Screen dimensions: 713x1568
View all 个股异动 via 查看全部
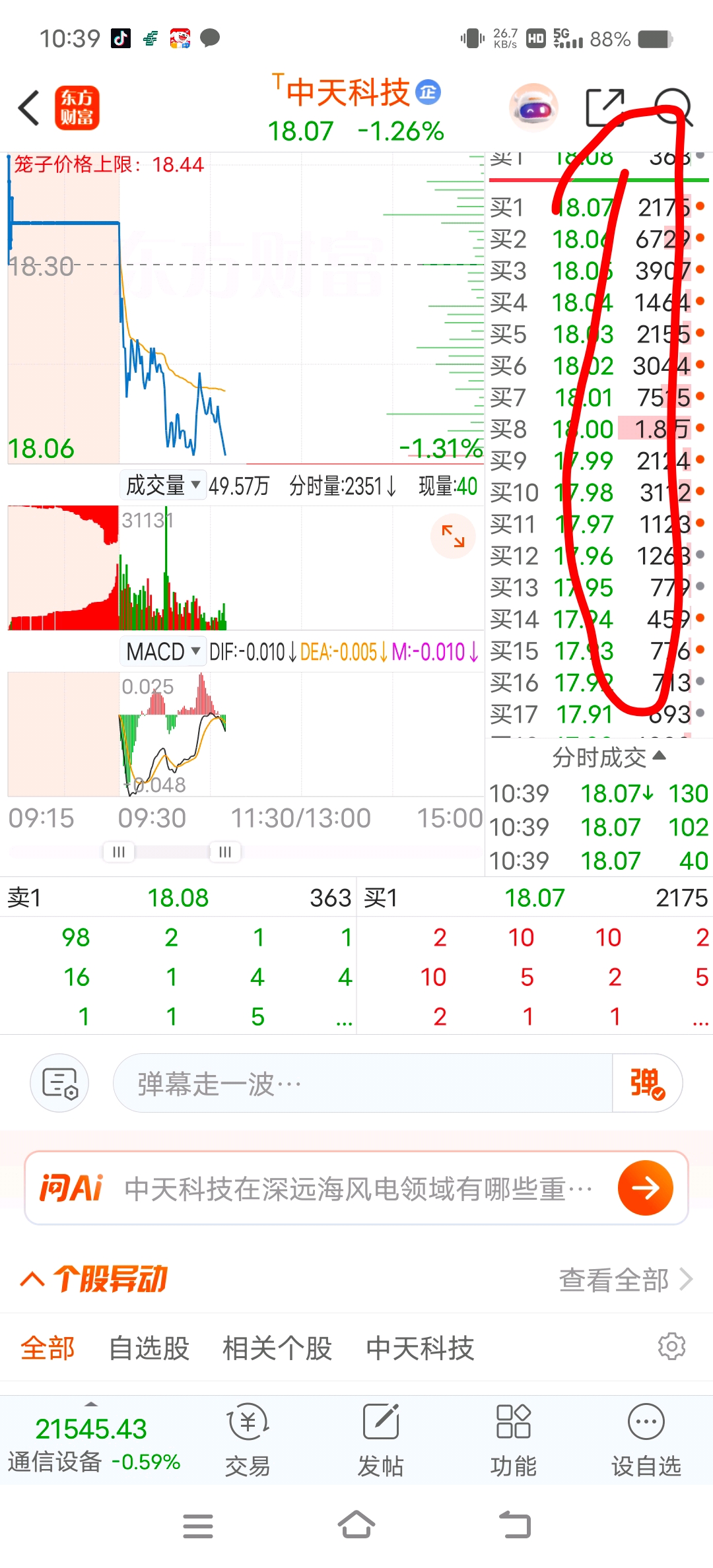pyautogui.click(x=625, y=1280)
